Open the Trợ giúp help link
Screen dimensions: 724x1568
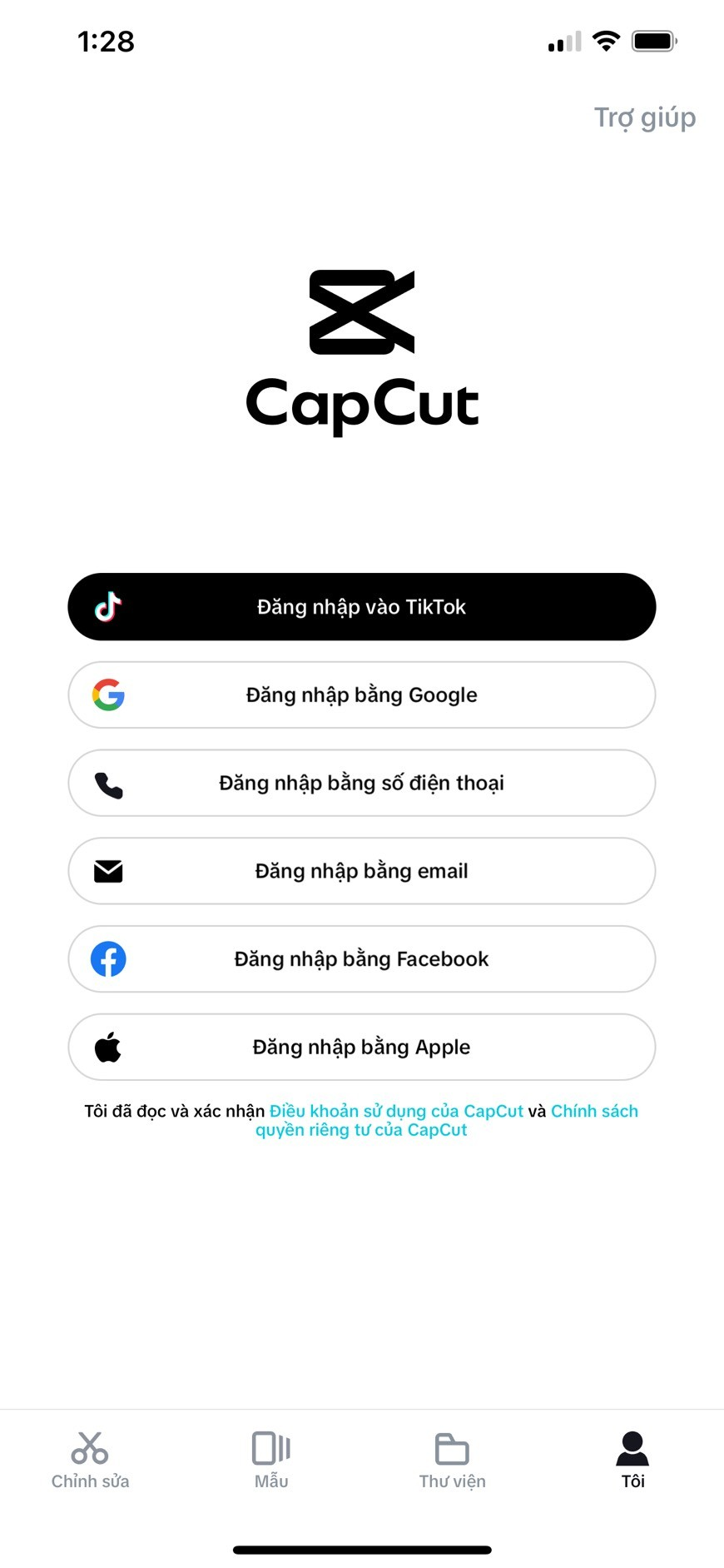[x=644, y=118]
